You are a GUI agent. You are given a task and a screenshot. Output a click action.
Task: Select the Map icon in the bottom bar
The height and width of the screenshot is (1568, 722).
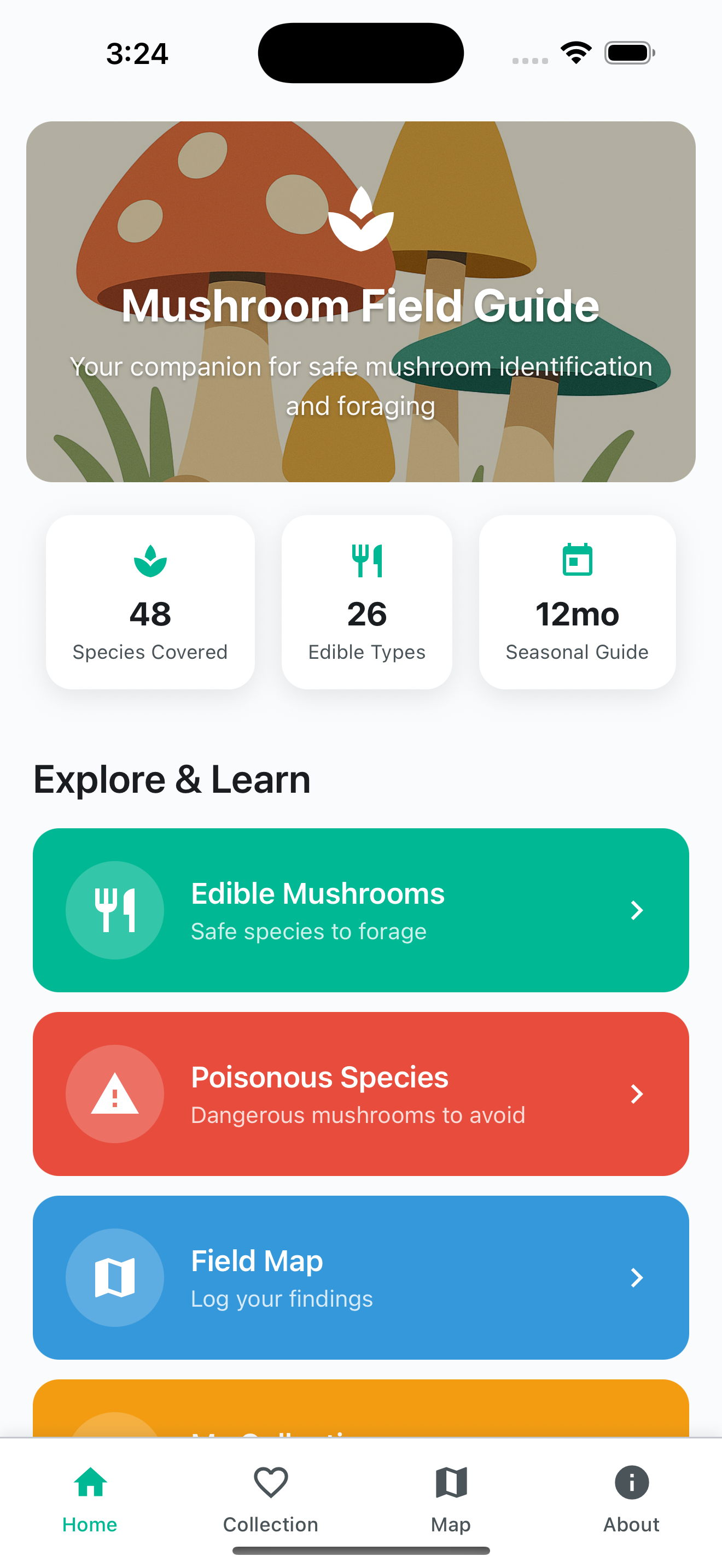click(451, 1483)
